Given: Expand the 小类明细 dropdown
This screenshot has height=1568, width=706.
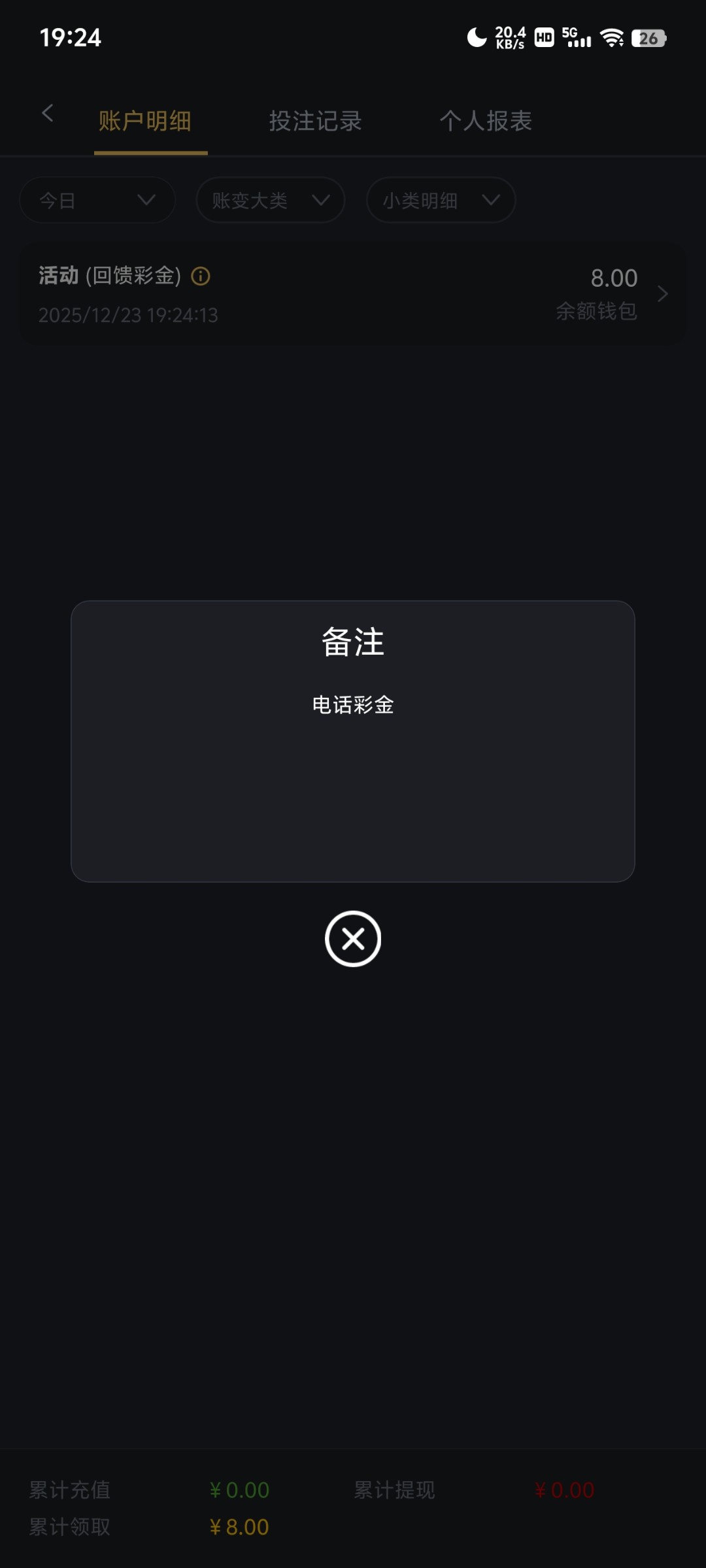Looking at the screenshot, I should (441, 201).
